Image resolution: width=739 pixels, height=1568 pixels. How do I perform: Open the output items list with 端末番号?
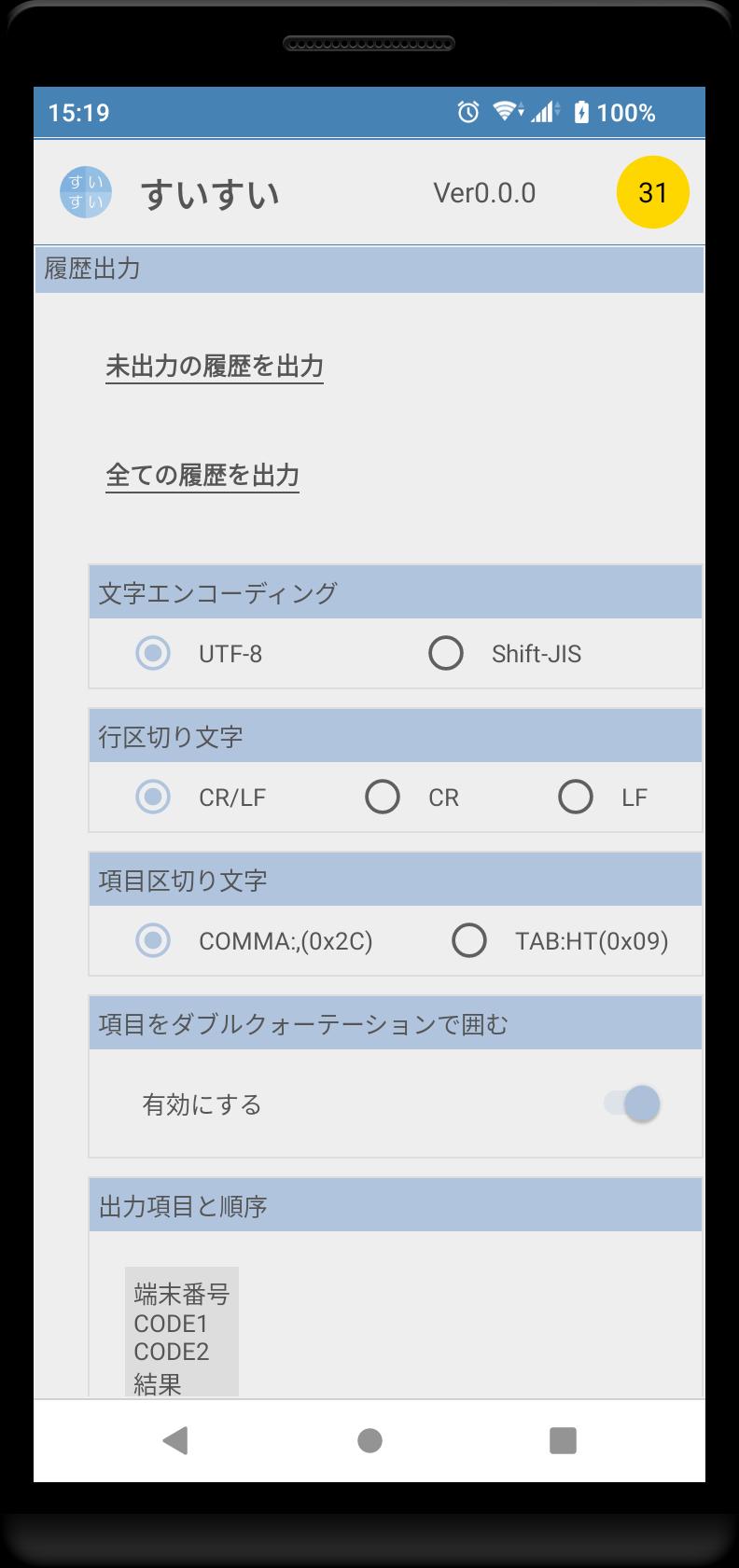tap(182, 1331)
